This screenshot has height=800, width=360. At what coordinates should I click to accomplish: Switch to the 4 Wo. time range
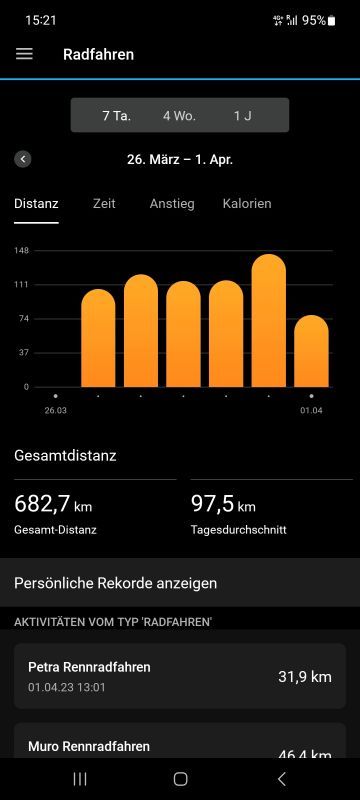[x=179, y=115]
